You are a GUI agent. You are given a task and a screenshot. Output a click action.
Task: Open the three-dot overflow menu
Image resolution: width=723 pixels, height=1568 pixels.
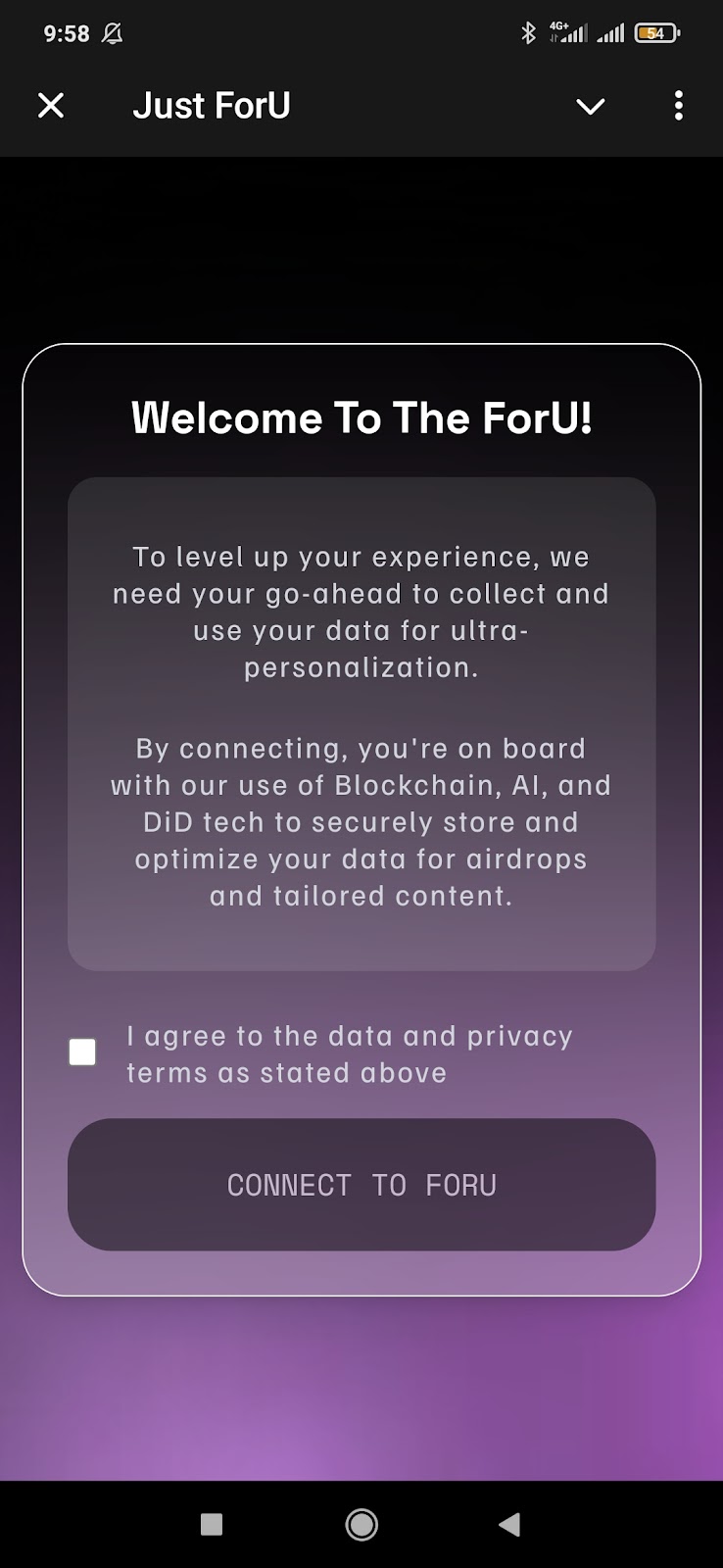click(x=678, y=106)
